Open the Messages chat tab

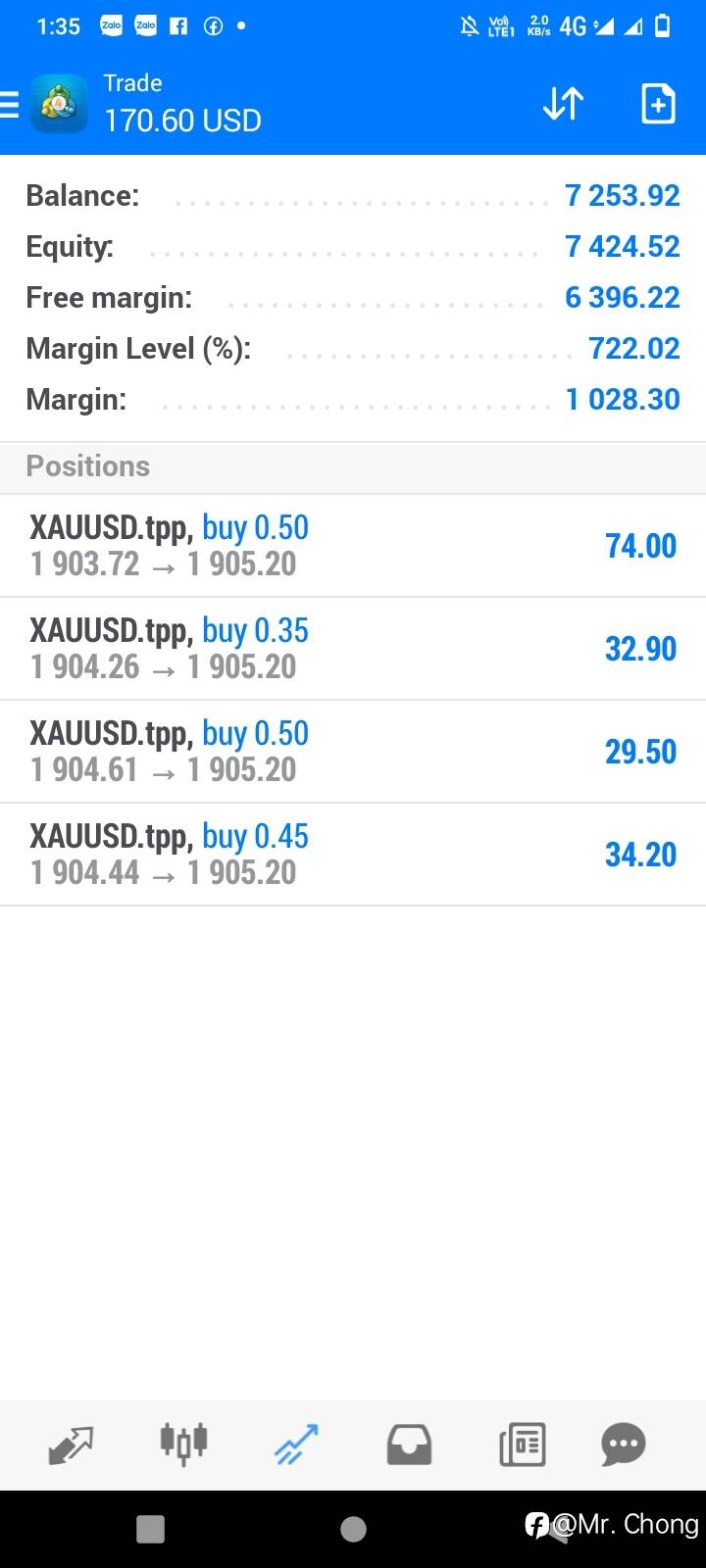[x=624, y=1445]
